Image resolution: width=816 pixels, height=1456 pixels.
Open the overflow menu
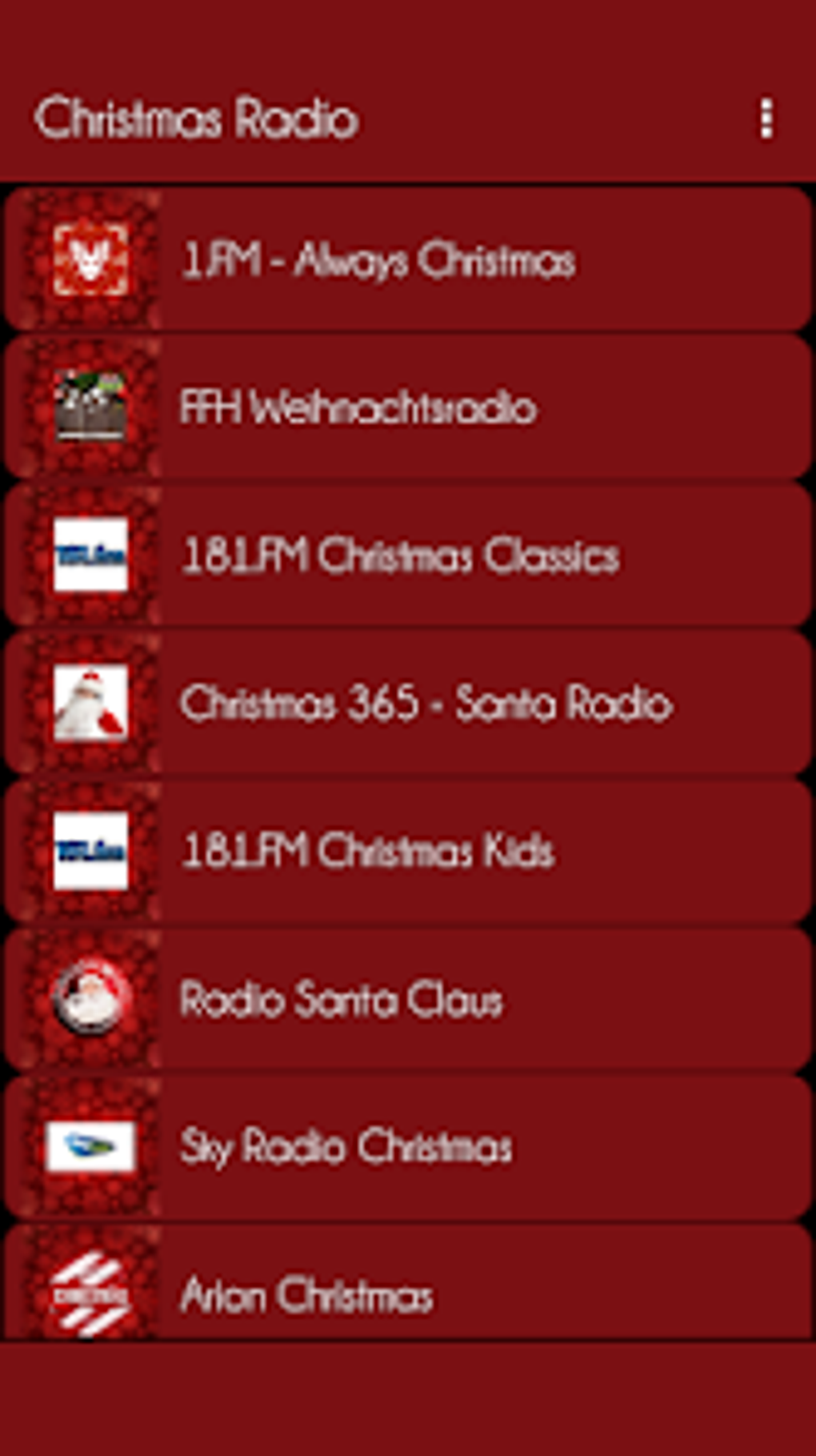pos(766,119)
